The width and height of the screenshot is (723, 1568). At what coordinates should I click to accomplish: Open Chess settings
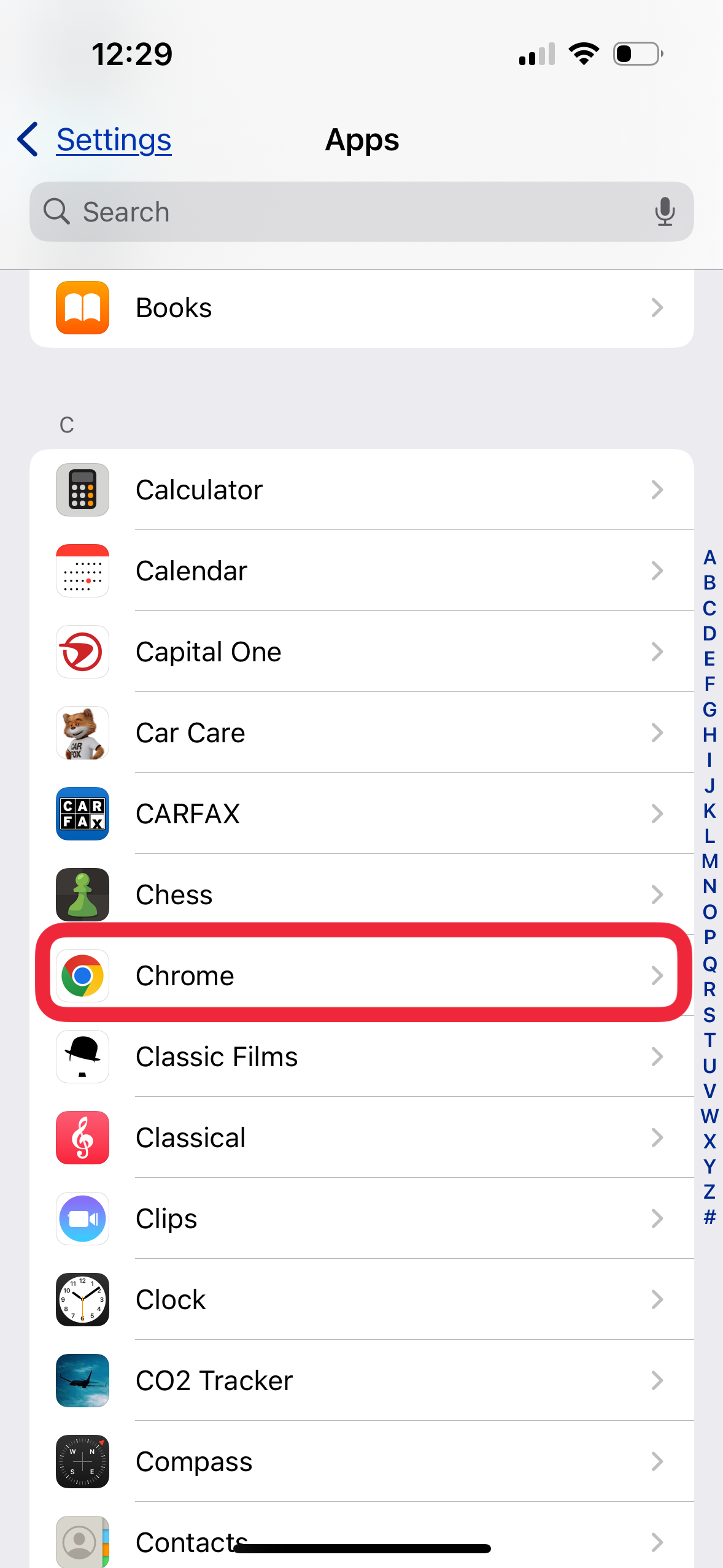pyautogui.click(x=361, y=894)
